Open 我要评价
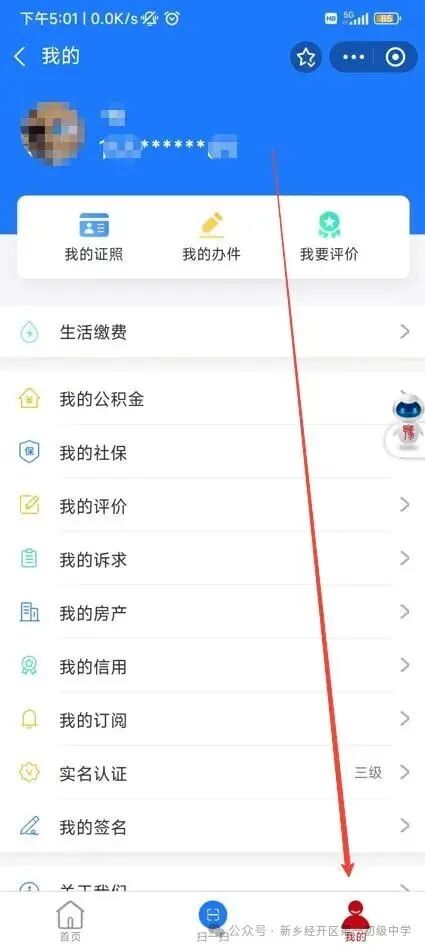 (x=329, y=237)
